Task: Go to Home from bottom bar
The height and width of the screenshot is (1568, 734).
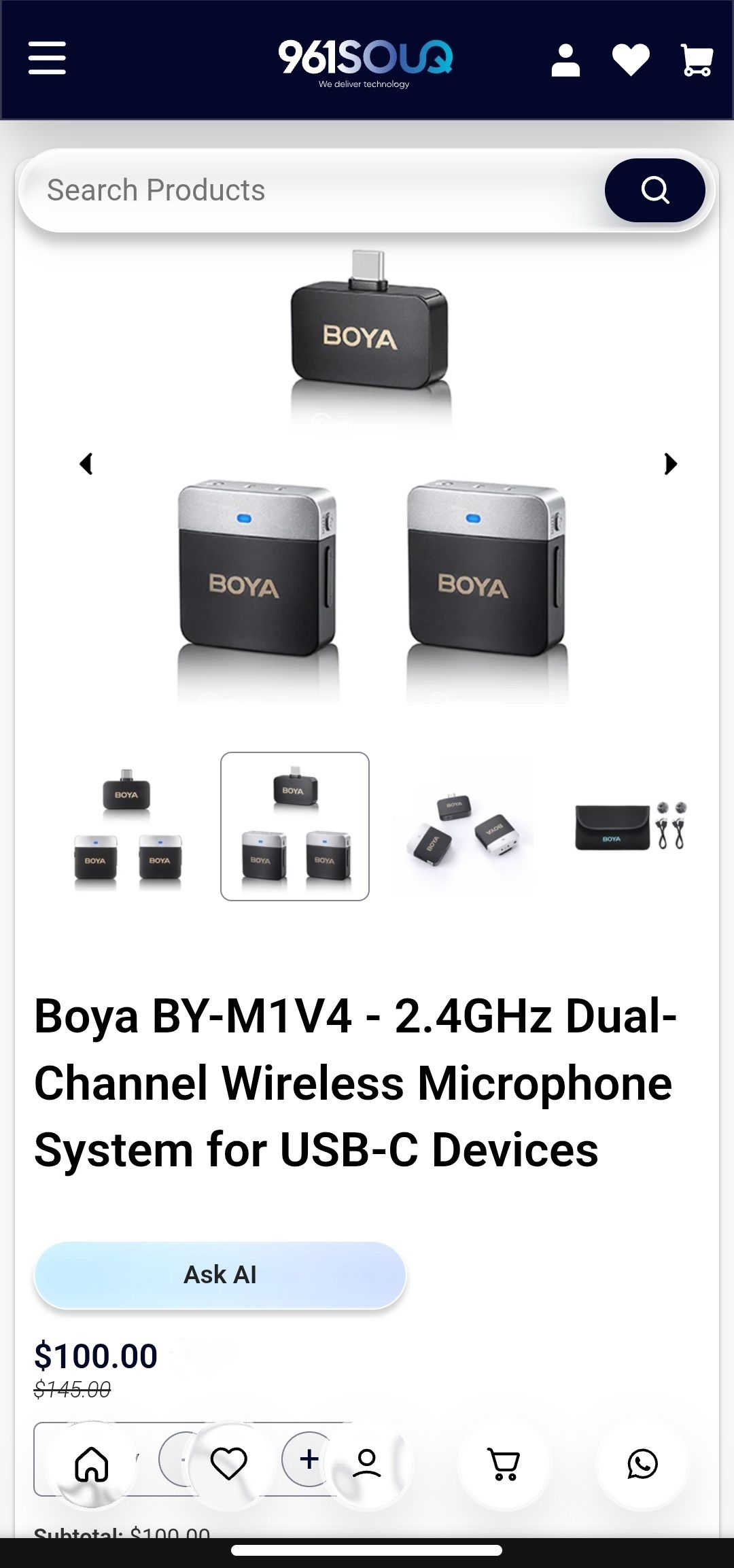Action: point(92,1463)
